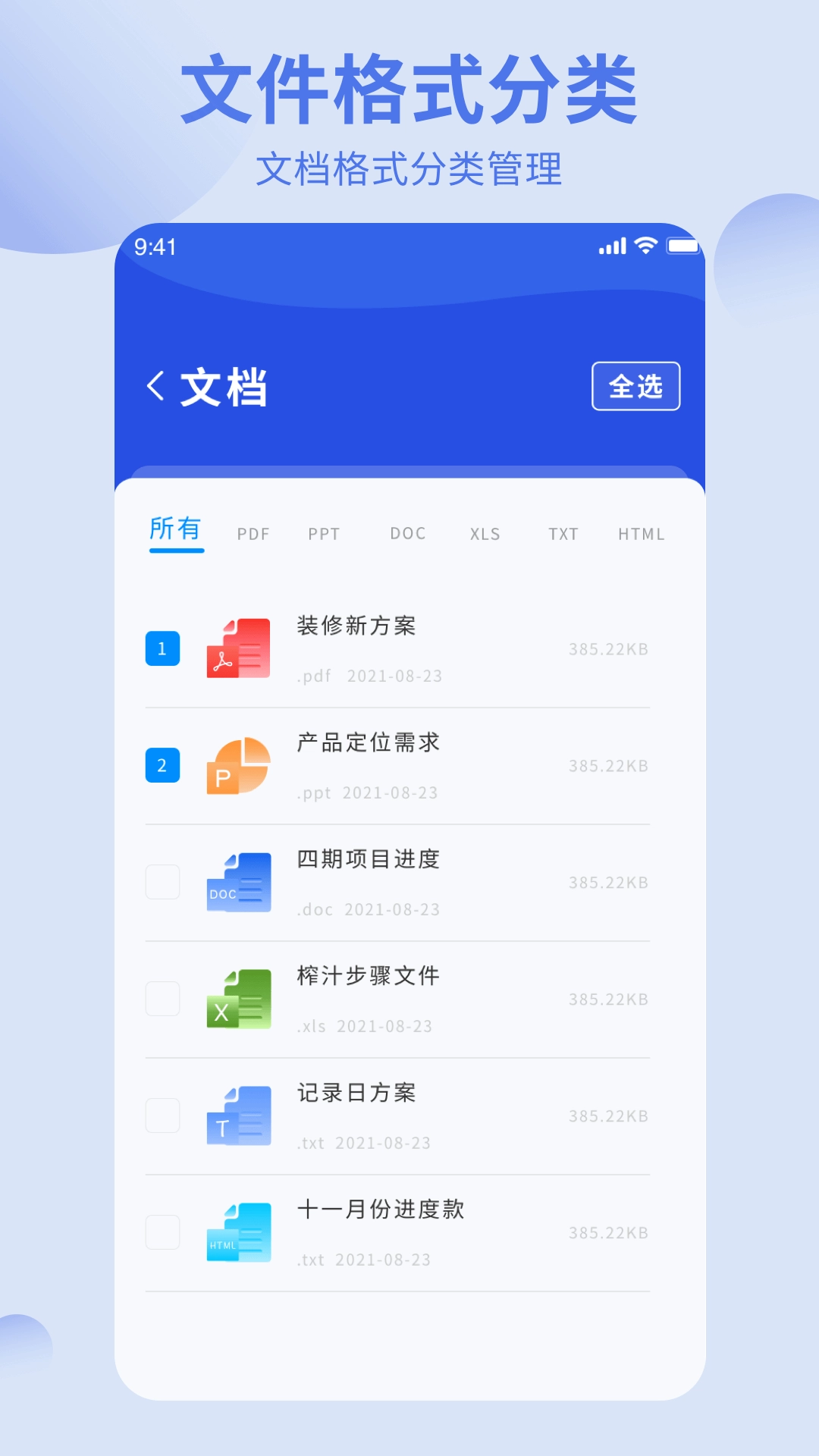Switch to the 所有 tab
Viewport: 819px width, 1456px height.
pos(175,531)
